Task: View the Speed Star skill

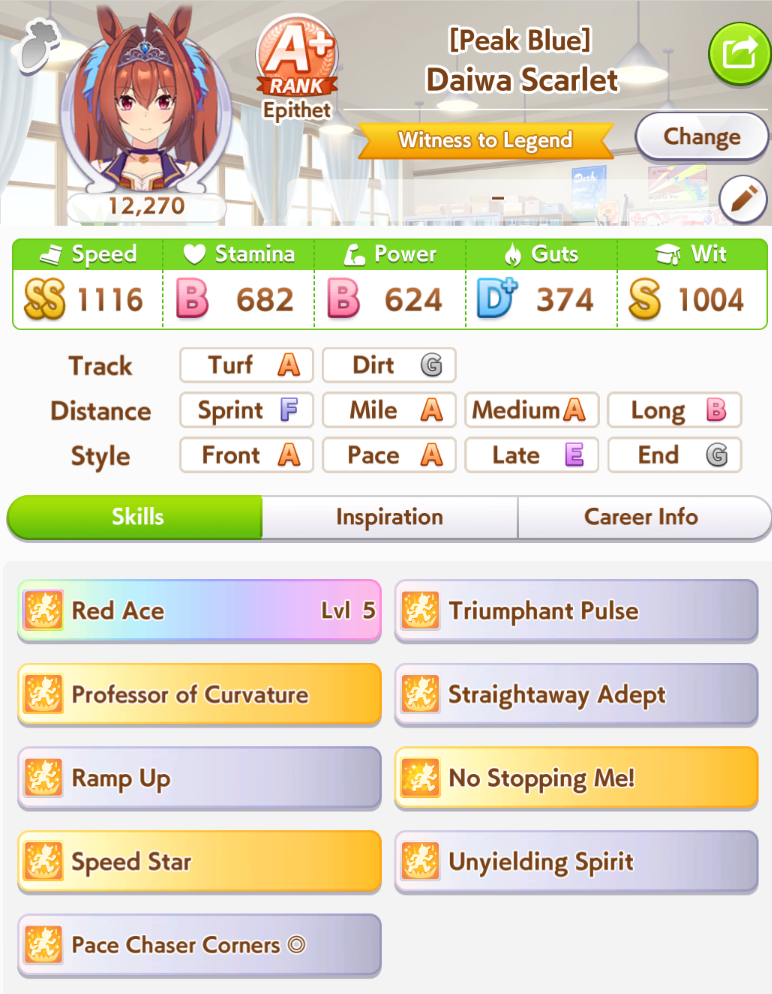Action: 199,861
